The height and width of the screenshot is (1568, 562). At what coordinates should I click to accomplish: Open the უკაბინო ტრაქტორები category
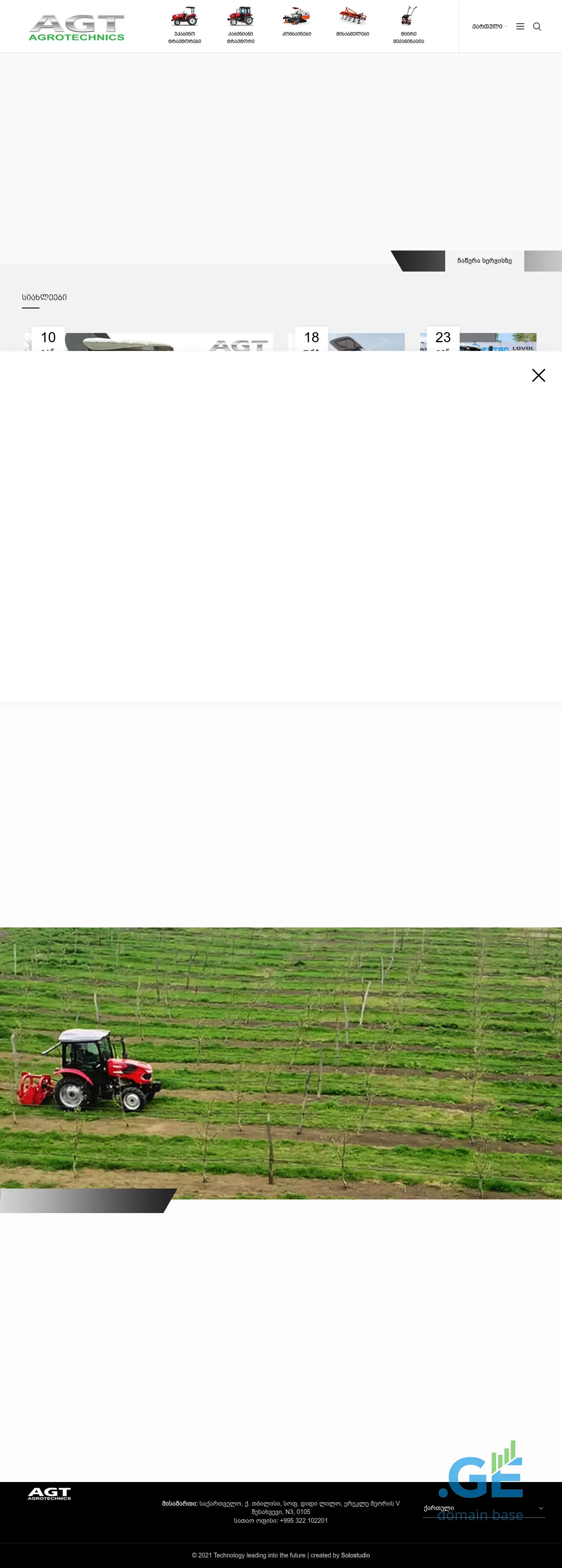(184, 25)
